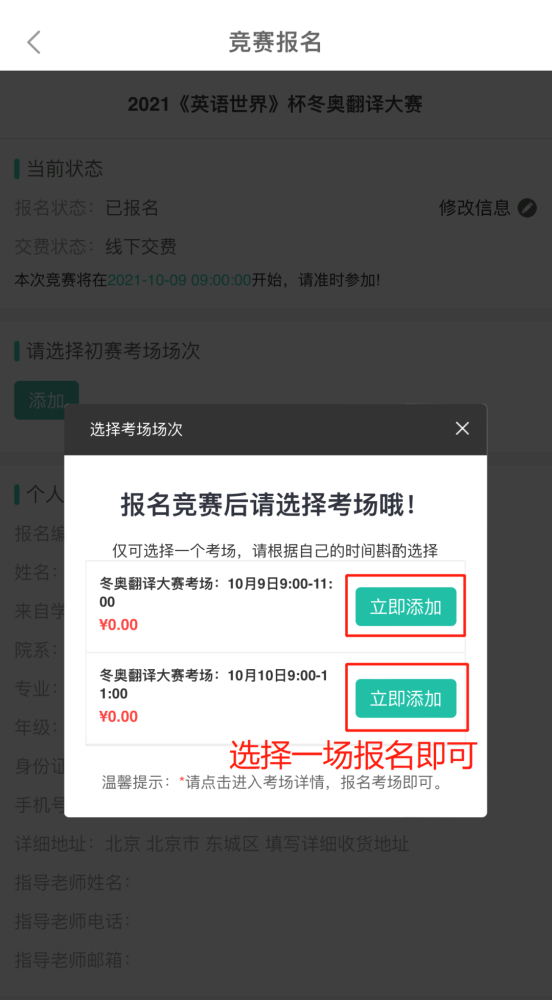This screenshot has width=552, height=1000.
Task: Open 修改信息 to edit registration info
Action: 488,208
